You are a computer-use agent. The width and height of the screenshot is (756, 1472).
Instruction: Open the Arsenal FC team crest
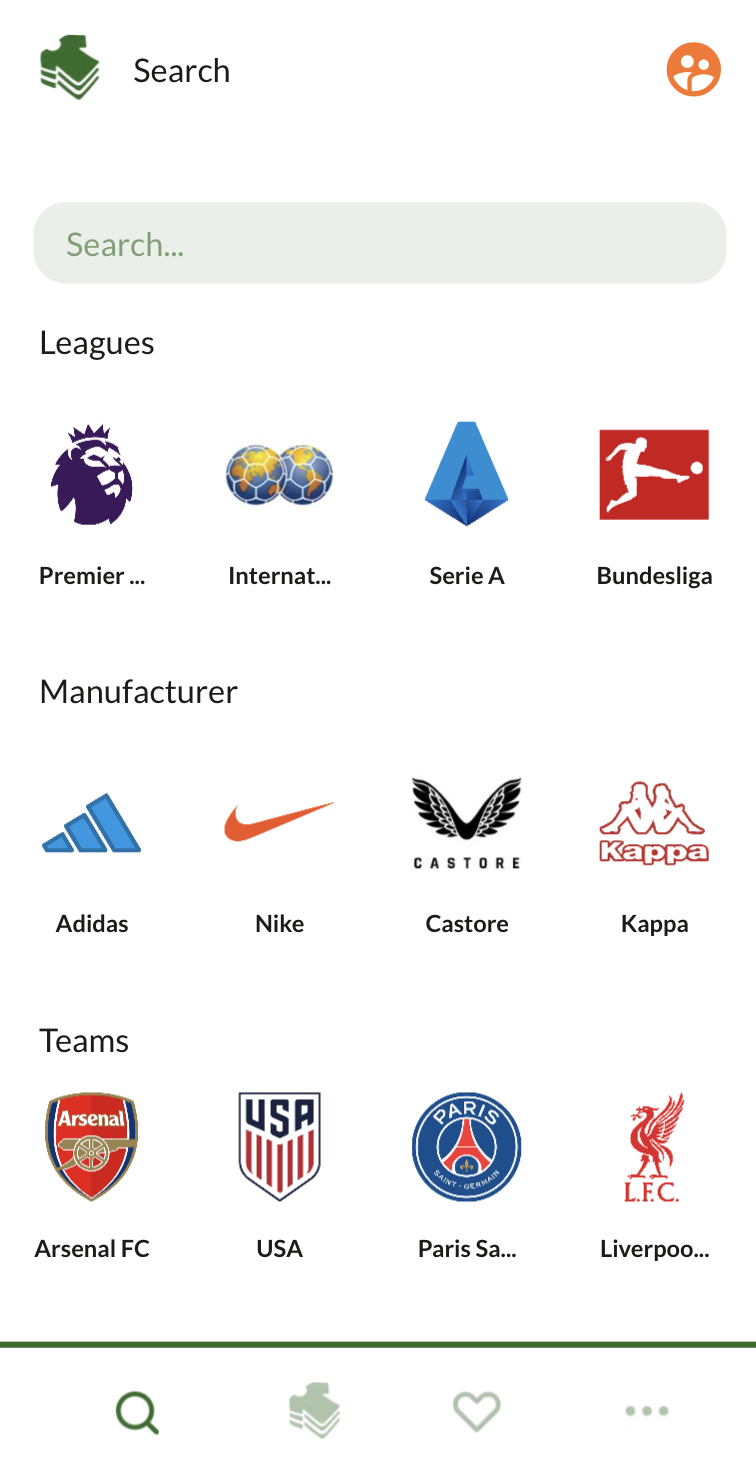click(91, 1147)
